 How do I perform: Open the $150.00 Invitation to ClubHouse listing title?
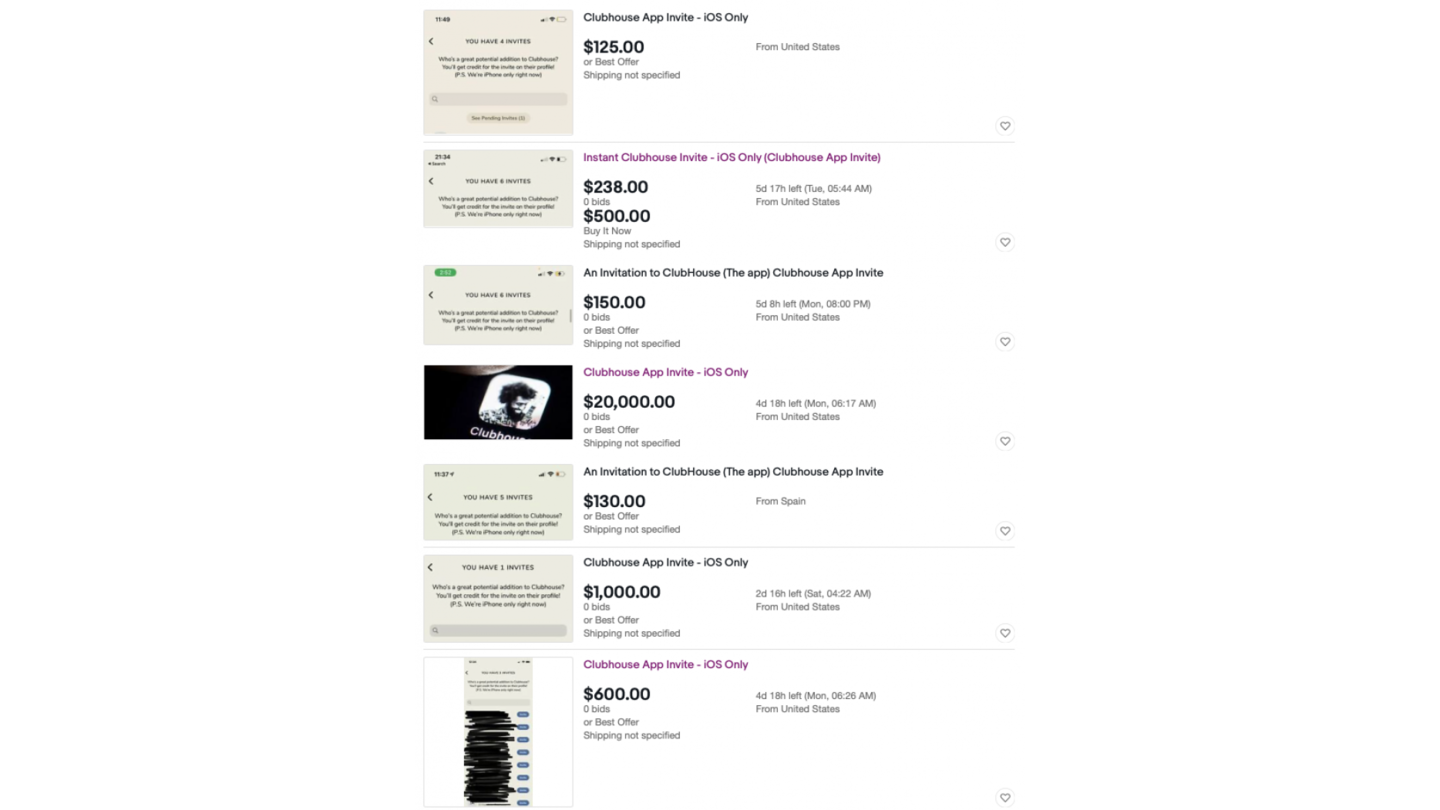(733, 272)
